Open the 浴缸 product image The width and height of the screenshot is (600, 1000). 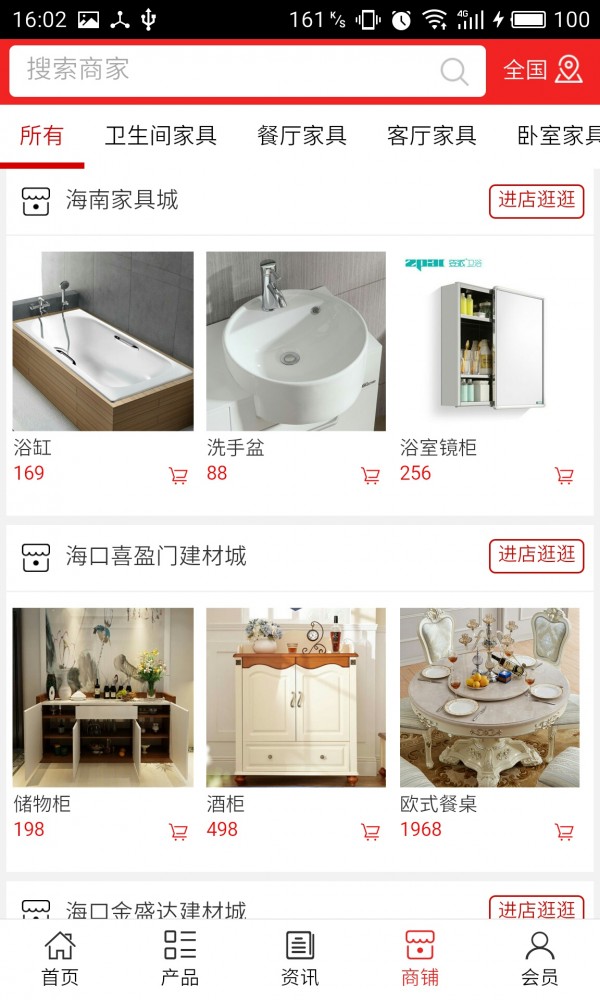point(103,341)
